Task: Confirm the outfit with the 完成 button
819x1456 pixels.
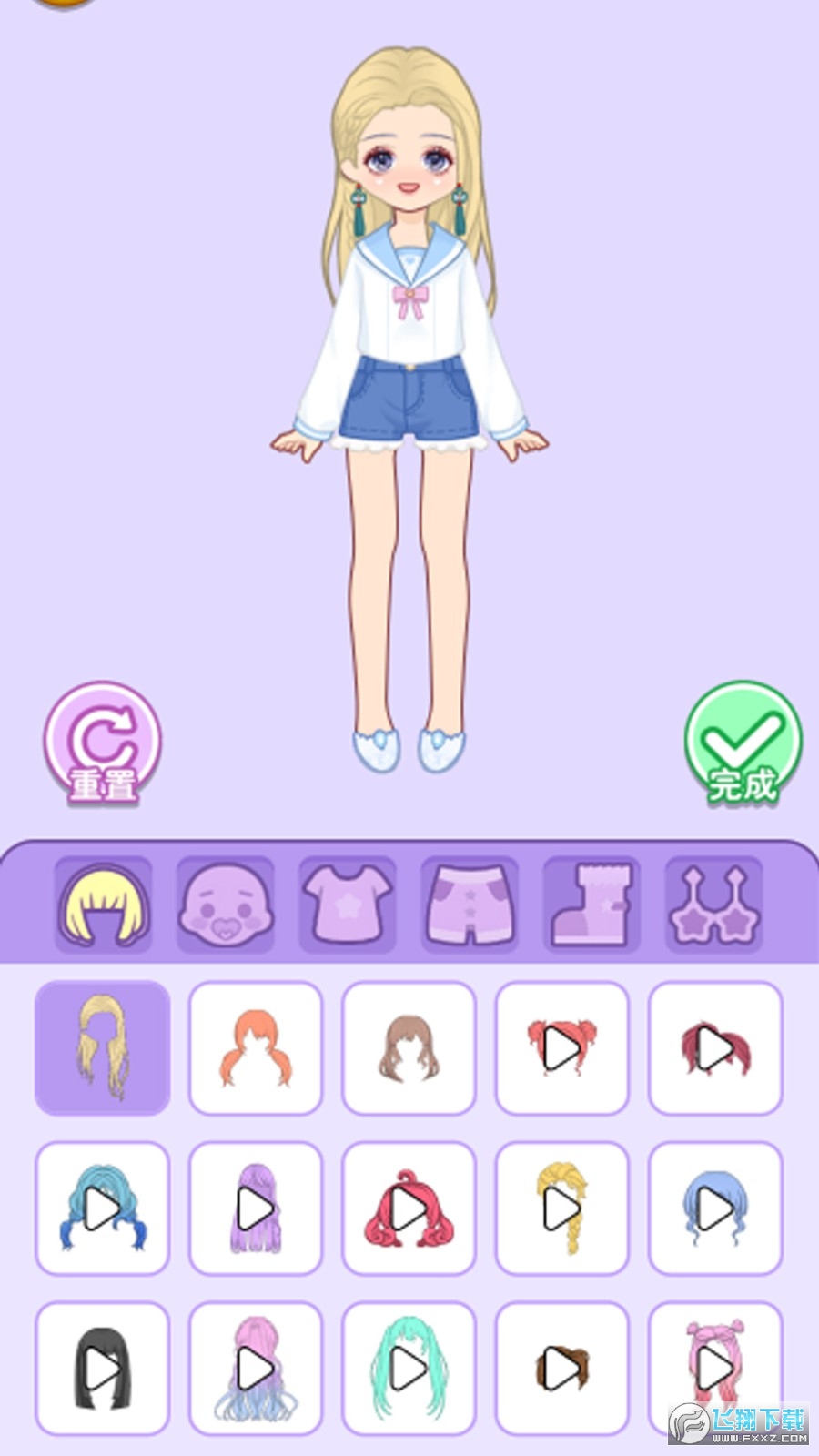Action: (x=743, y=743)
